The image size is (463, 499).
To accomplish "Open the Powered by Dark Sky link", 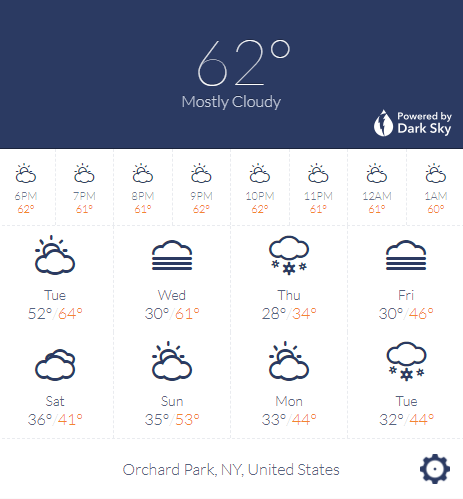I will click(413, 123).
